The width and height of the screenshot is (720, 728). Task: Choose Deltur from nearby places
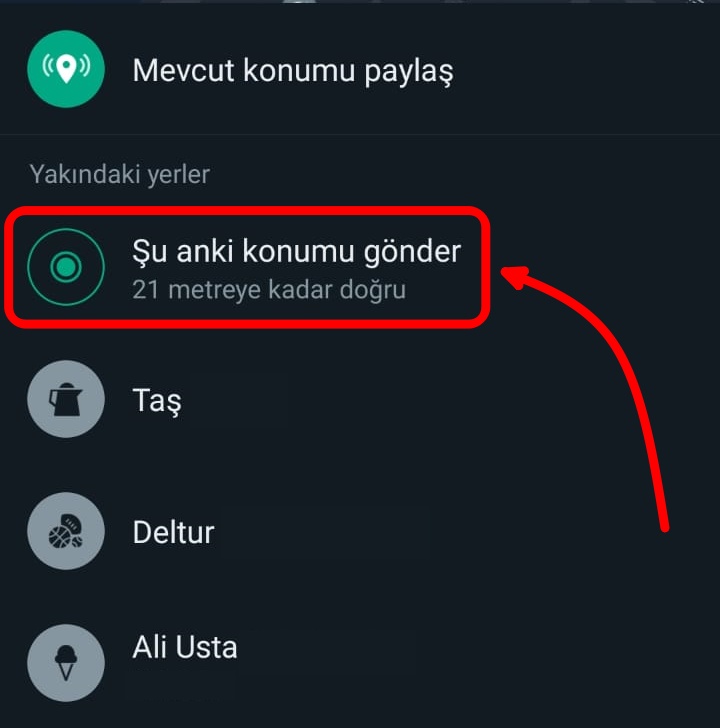173,531
